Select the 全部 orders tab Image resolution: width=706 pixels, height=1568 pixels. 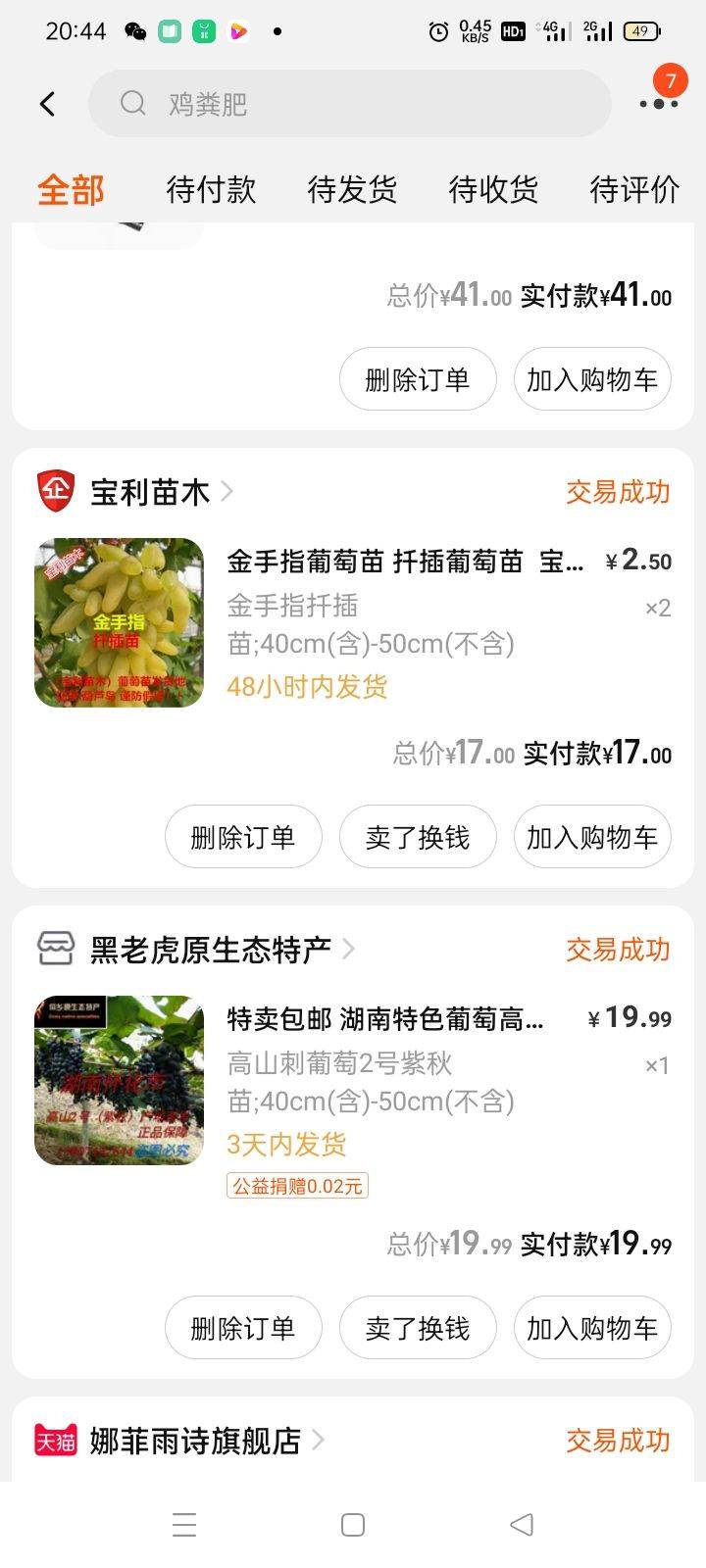(x=71, y=189)
